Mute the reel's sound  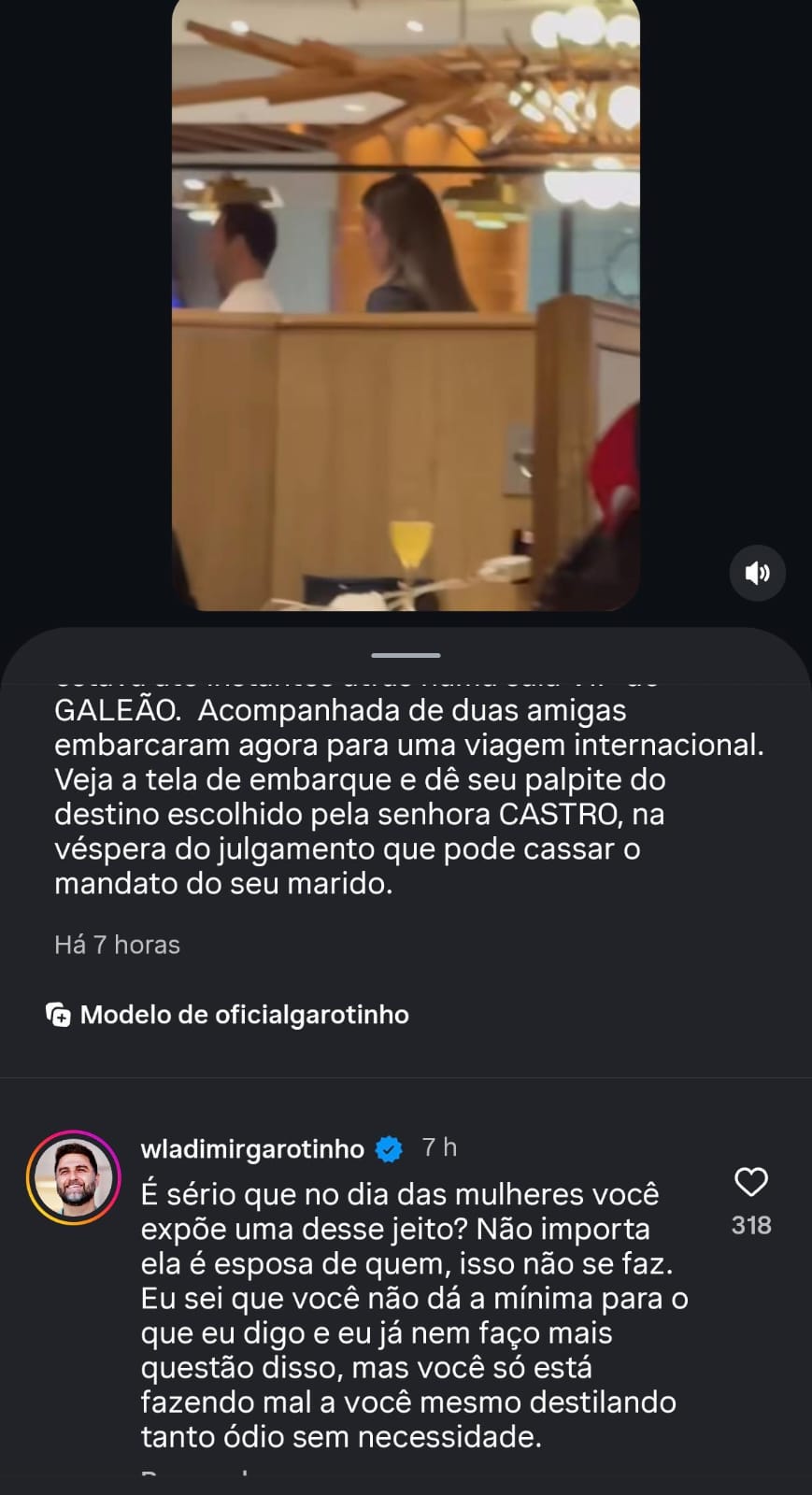click(757, 573)
